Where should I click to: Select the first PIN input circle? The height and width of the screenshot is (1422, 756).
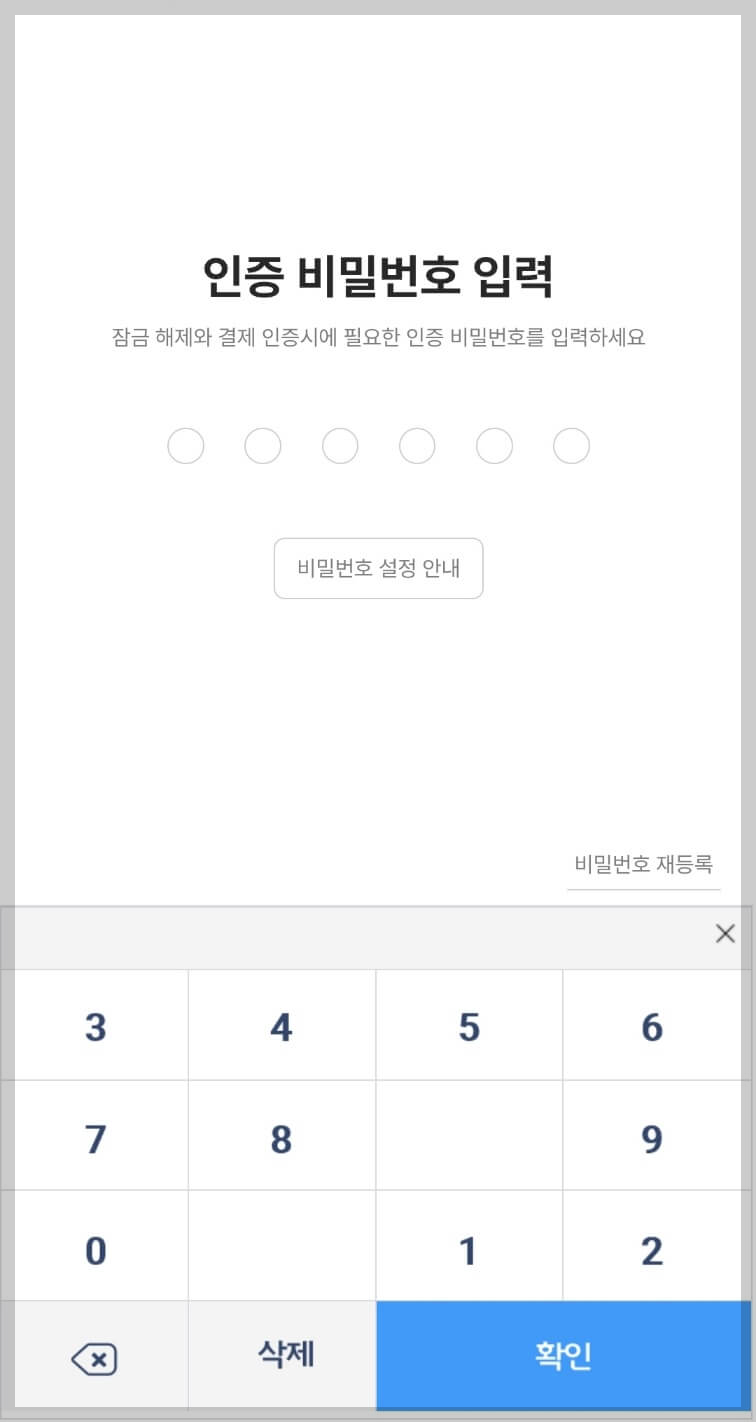(185, 446)
